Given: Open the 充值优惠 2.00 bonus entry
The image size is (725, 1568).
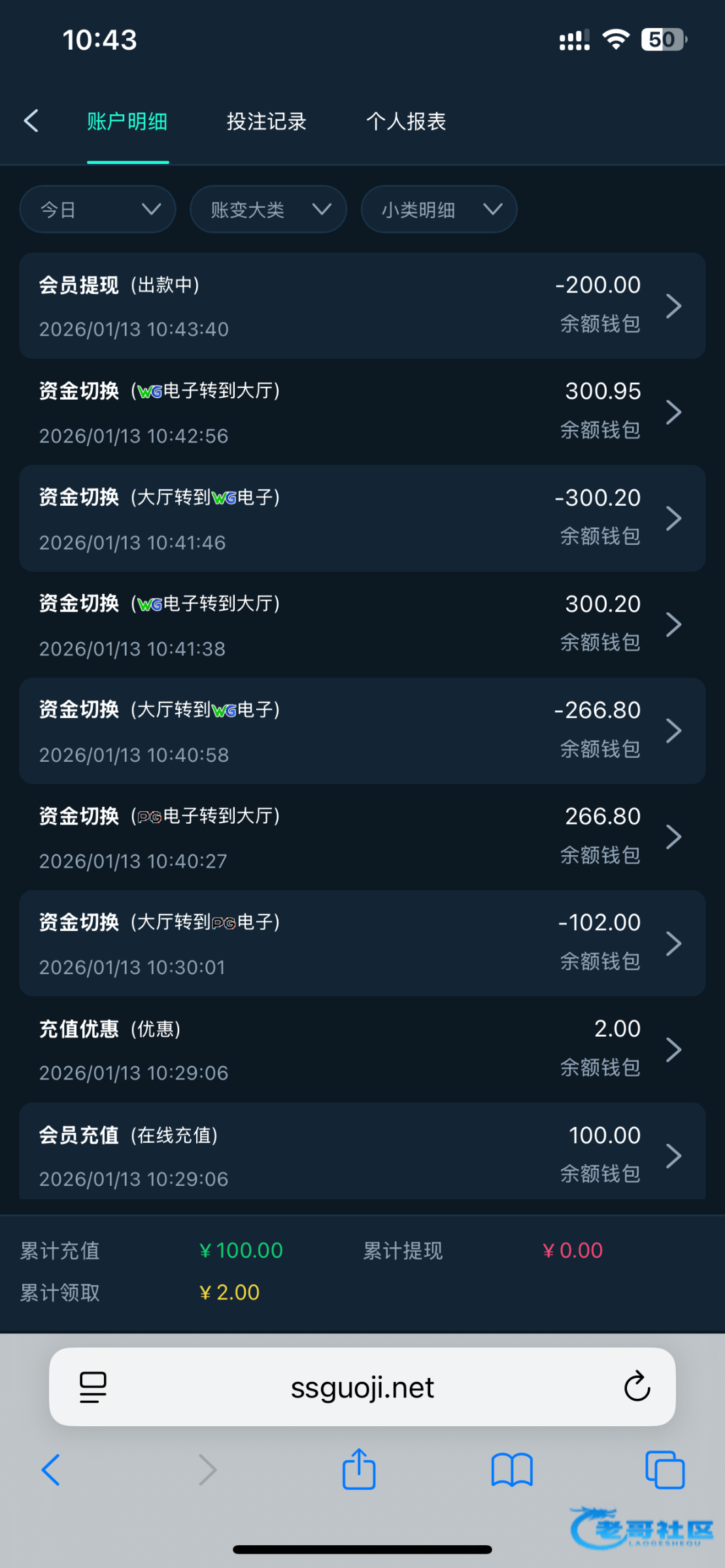Looking at the screenshot, I should point(362,1051).
